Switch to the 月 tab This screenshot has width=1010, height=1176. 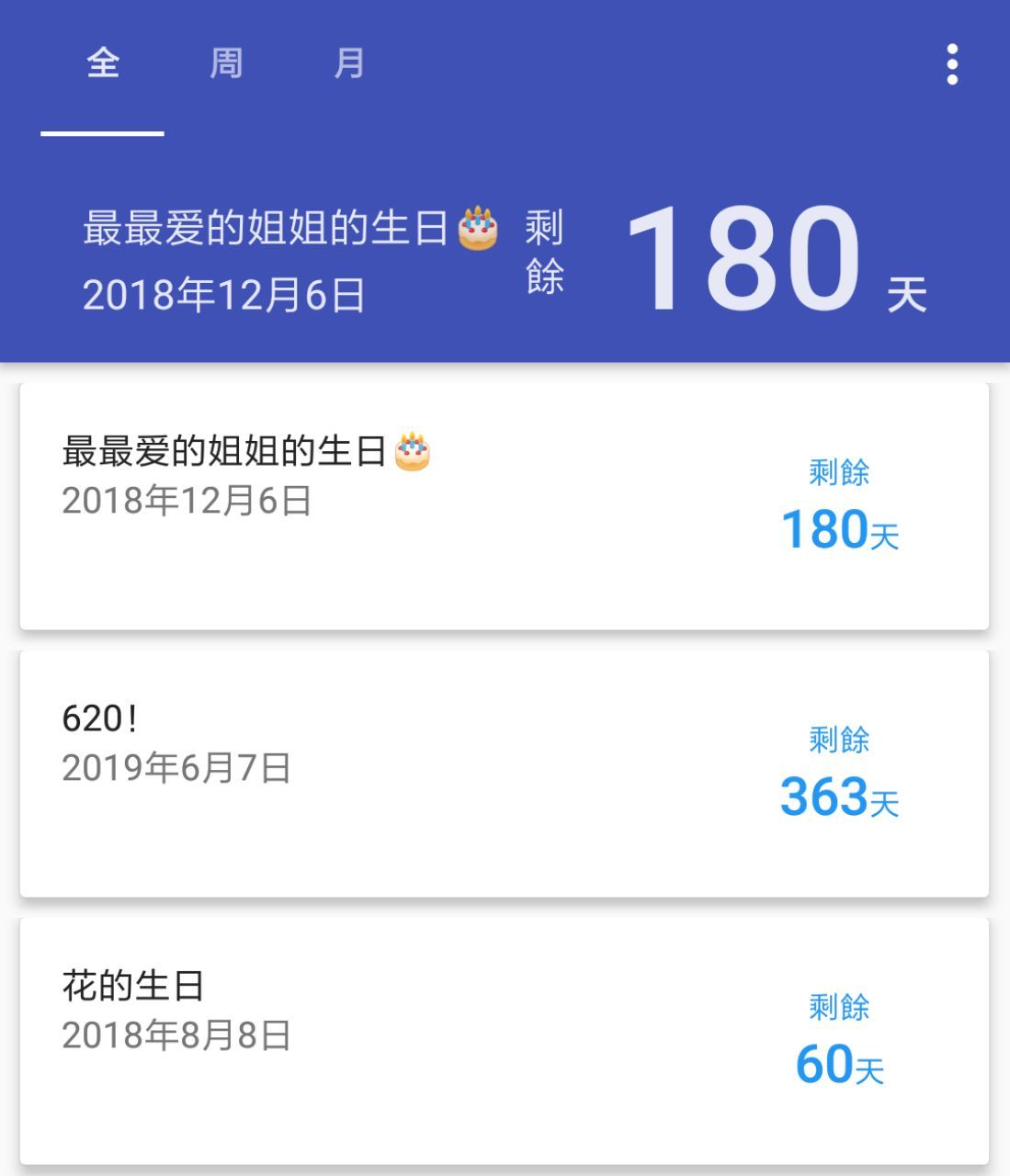click(x=349, y=64)
